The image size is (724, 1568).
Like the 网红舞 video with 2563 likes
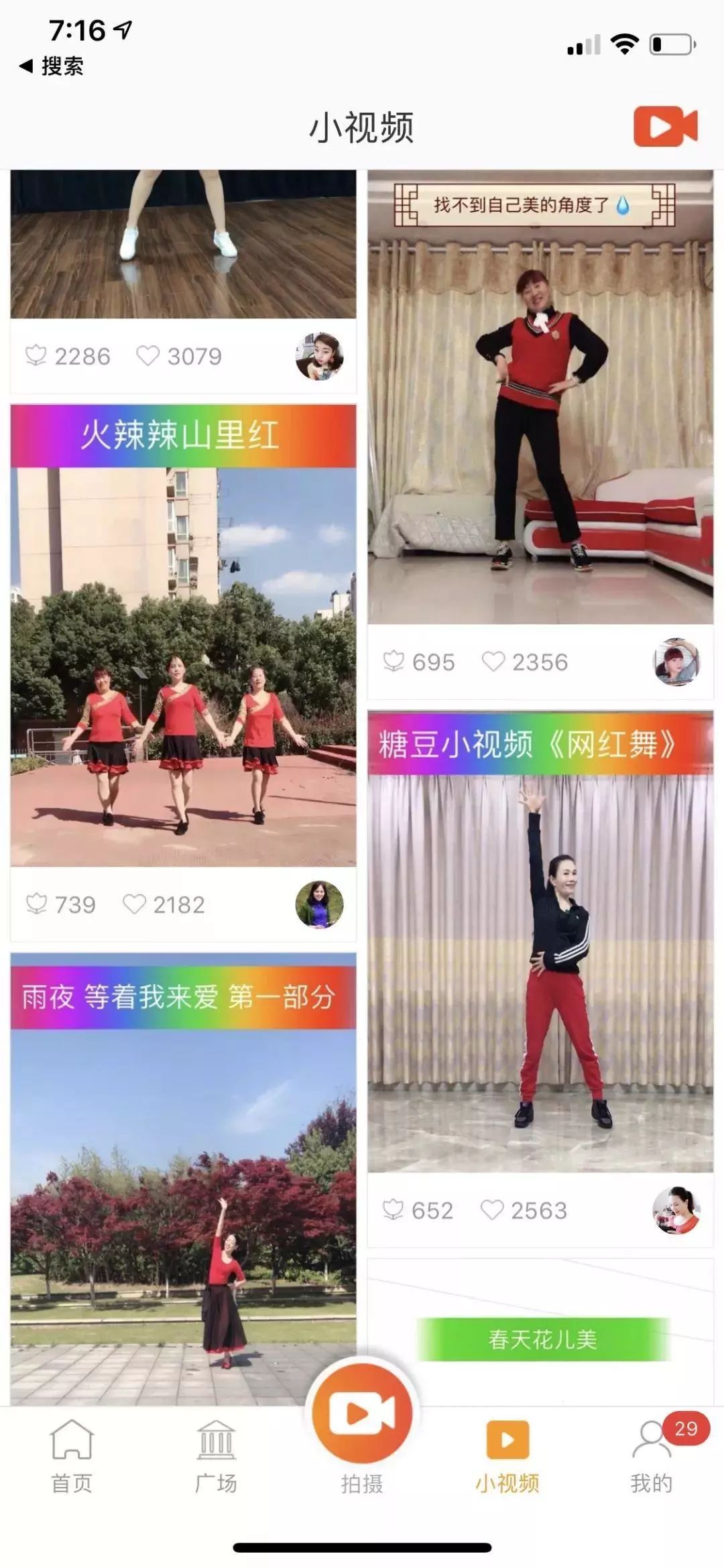click(491, 1210)
